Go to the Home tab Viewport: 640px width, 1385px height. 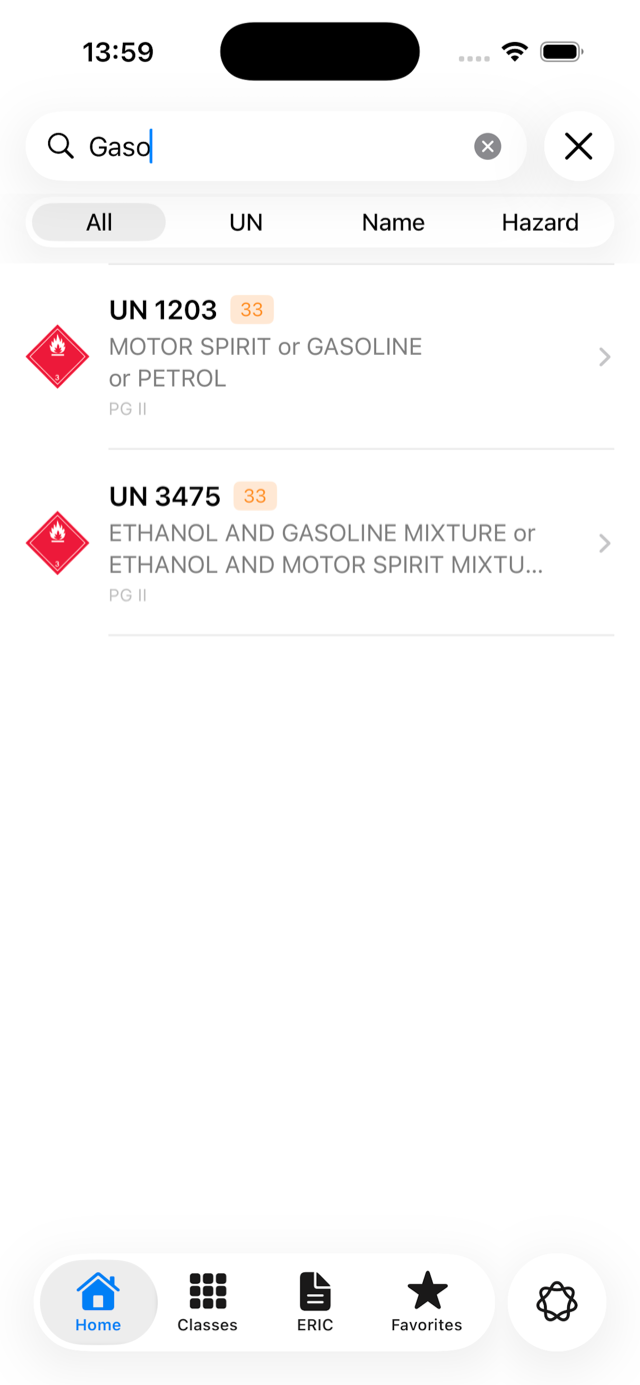click(x=98, y=1302)
